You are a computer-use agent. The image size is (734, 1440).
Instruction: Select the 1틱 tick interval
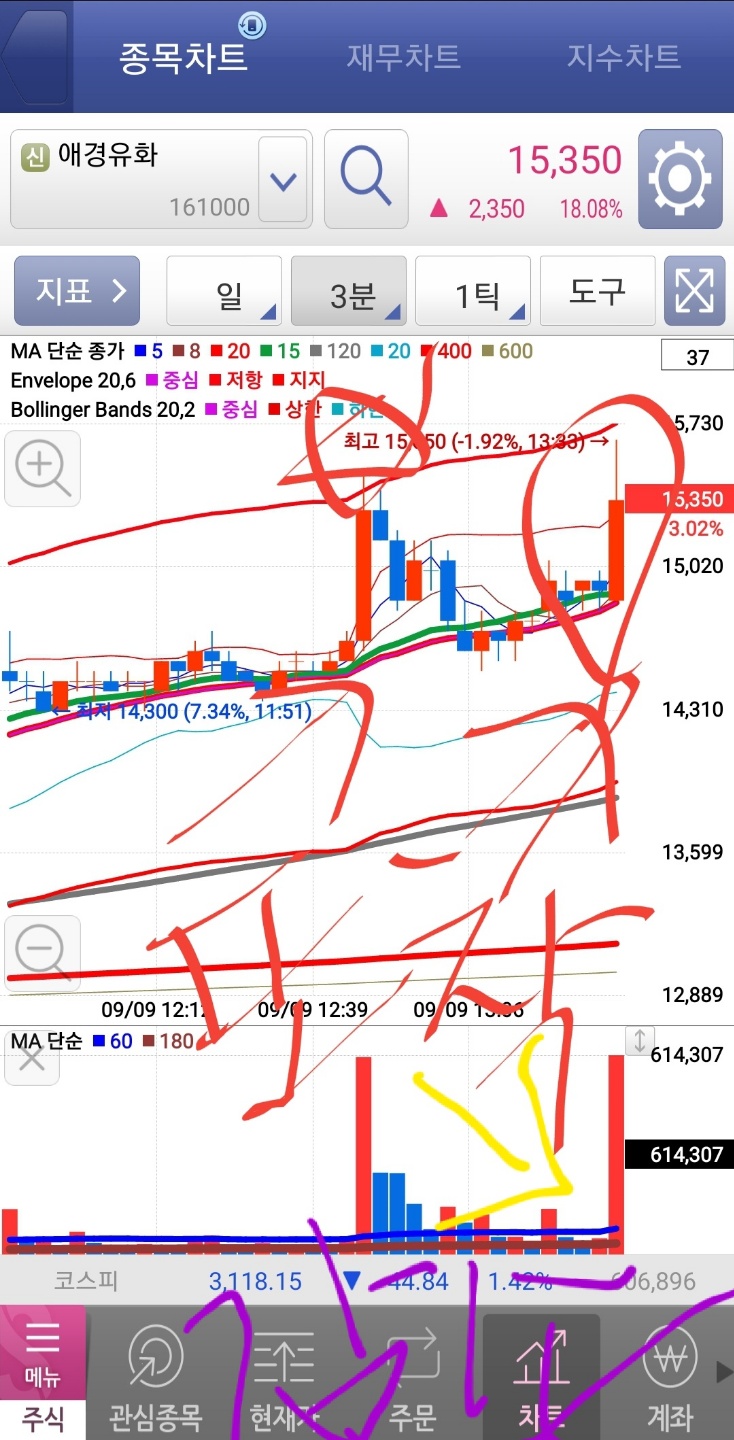point(472,292)
